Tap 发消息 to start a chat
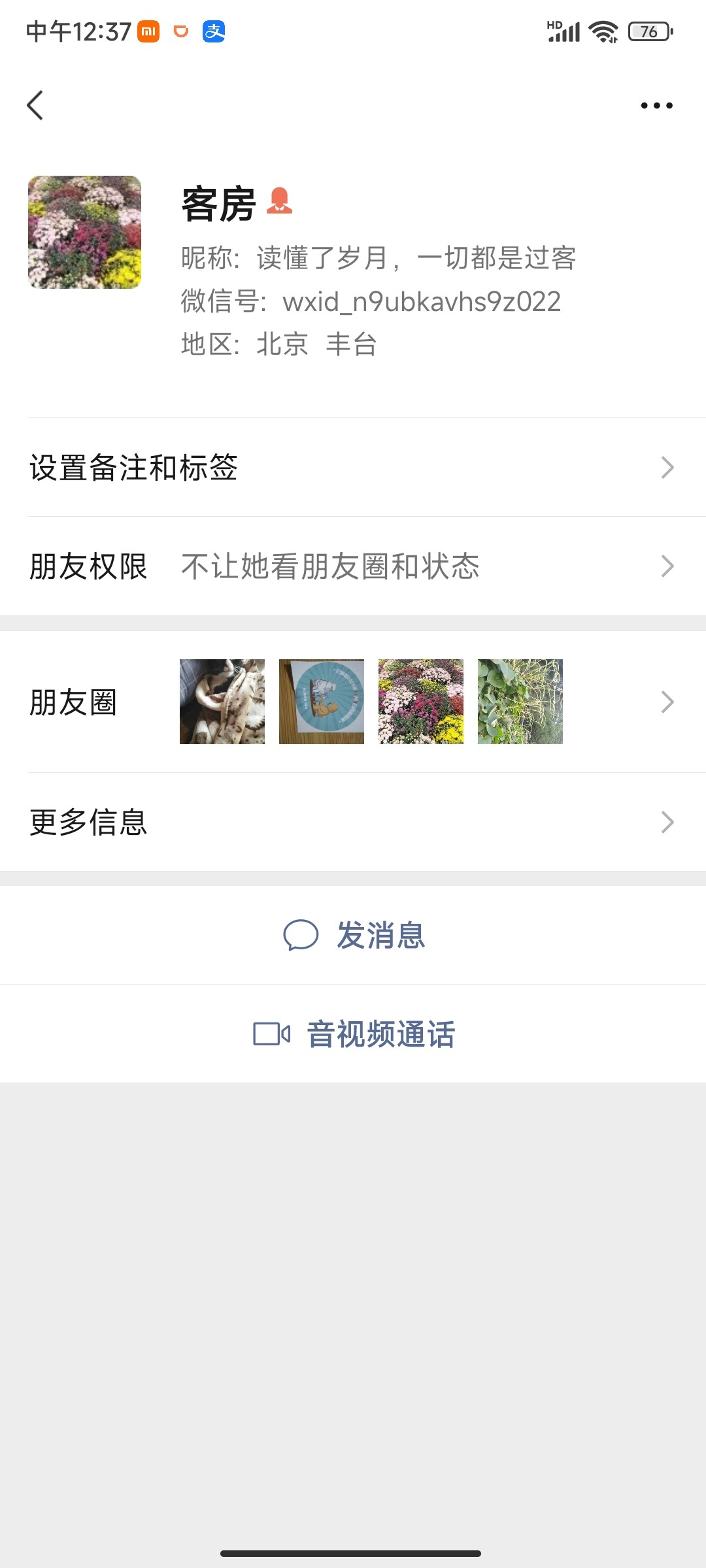The image size is (706, 1568). pyautogui.click(x=382, y=936)
